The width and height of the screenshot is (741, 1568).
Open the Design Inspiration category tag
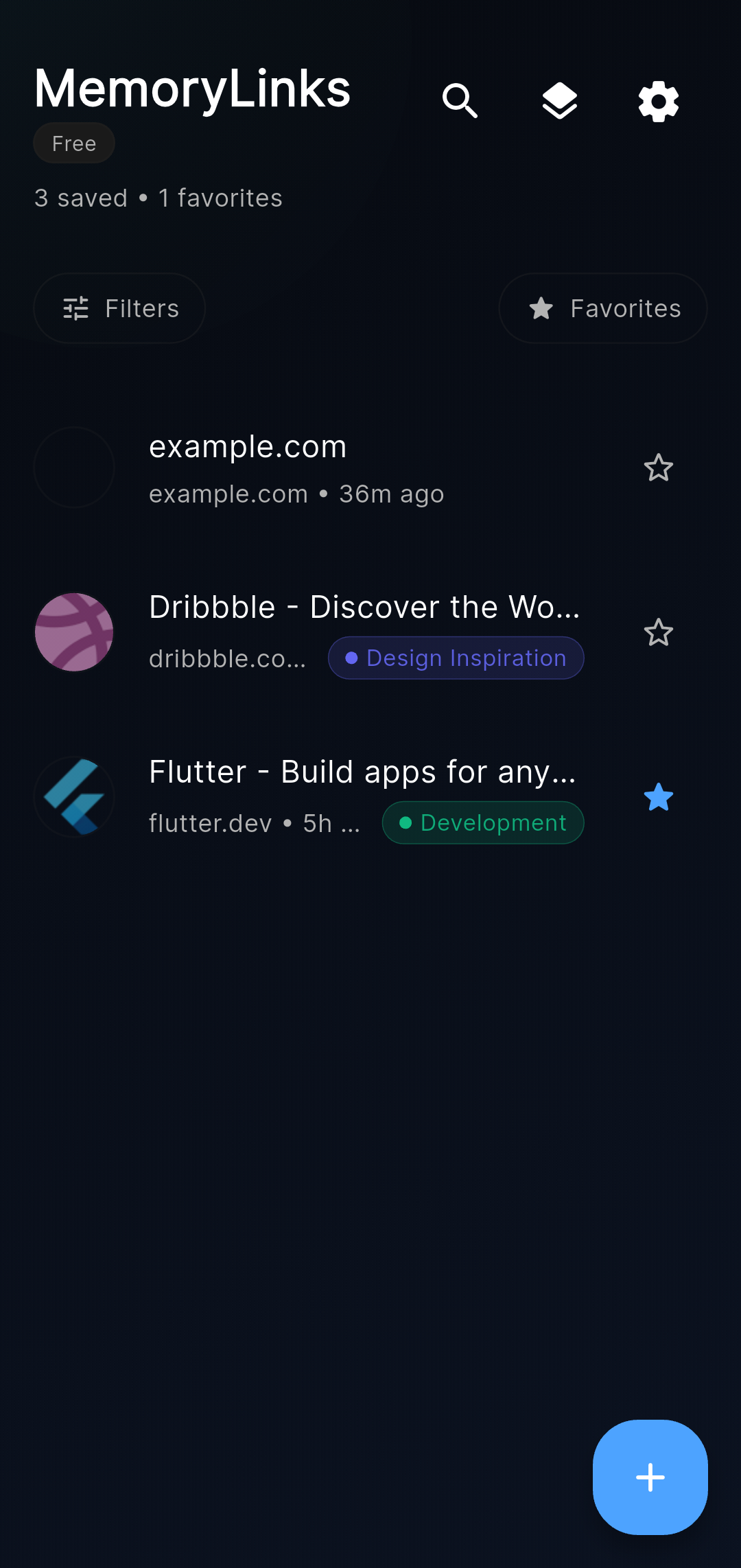pyautogui.click(x=455, y=657)
